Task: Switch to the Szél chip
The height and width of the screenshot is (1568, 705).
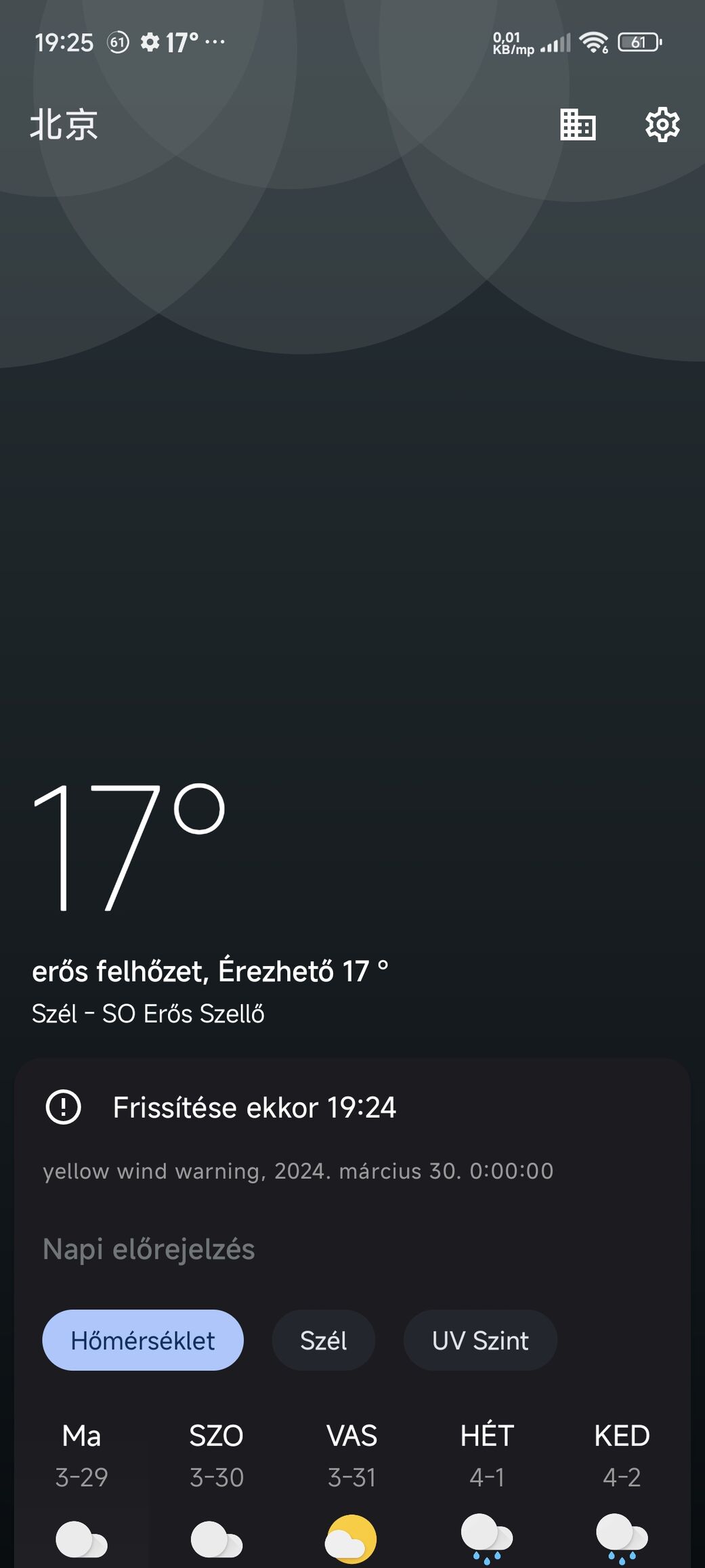Action: [323, 1340]
